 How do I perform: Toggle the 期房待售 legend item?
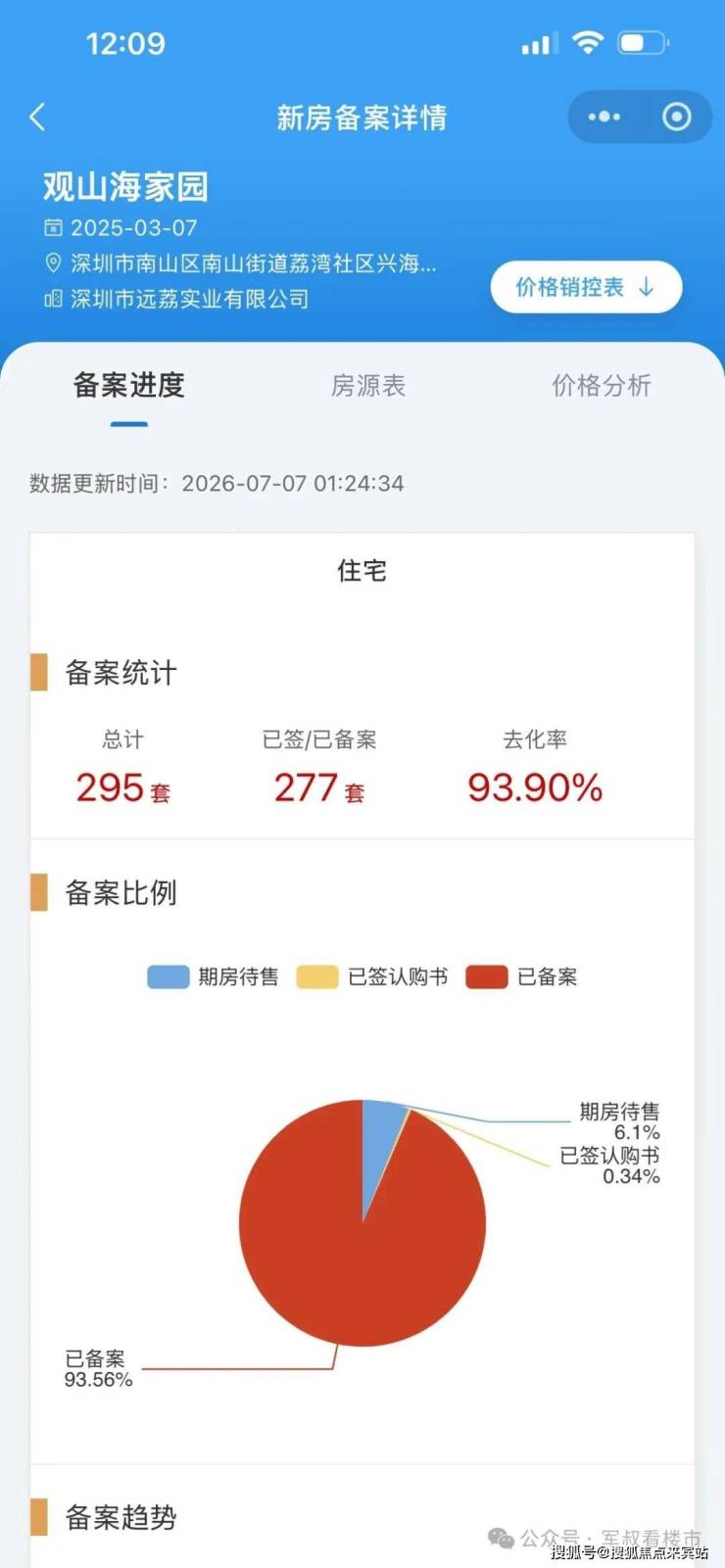[x=214, y=976]
